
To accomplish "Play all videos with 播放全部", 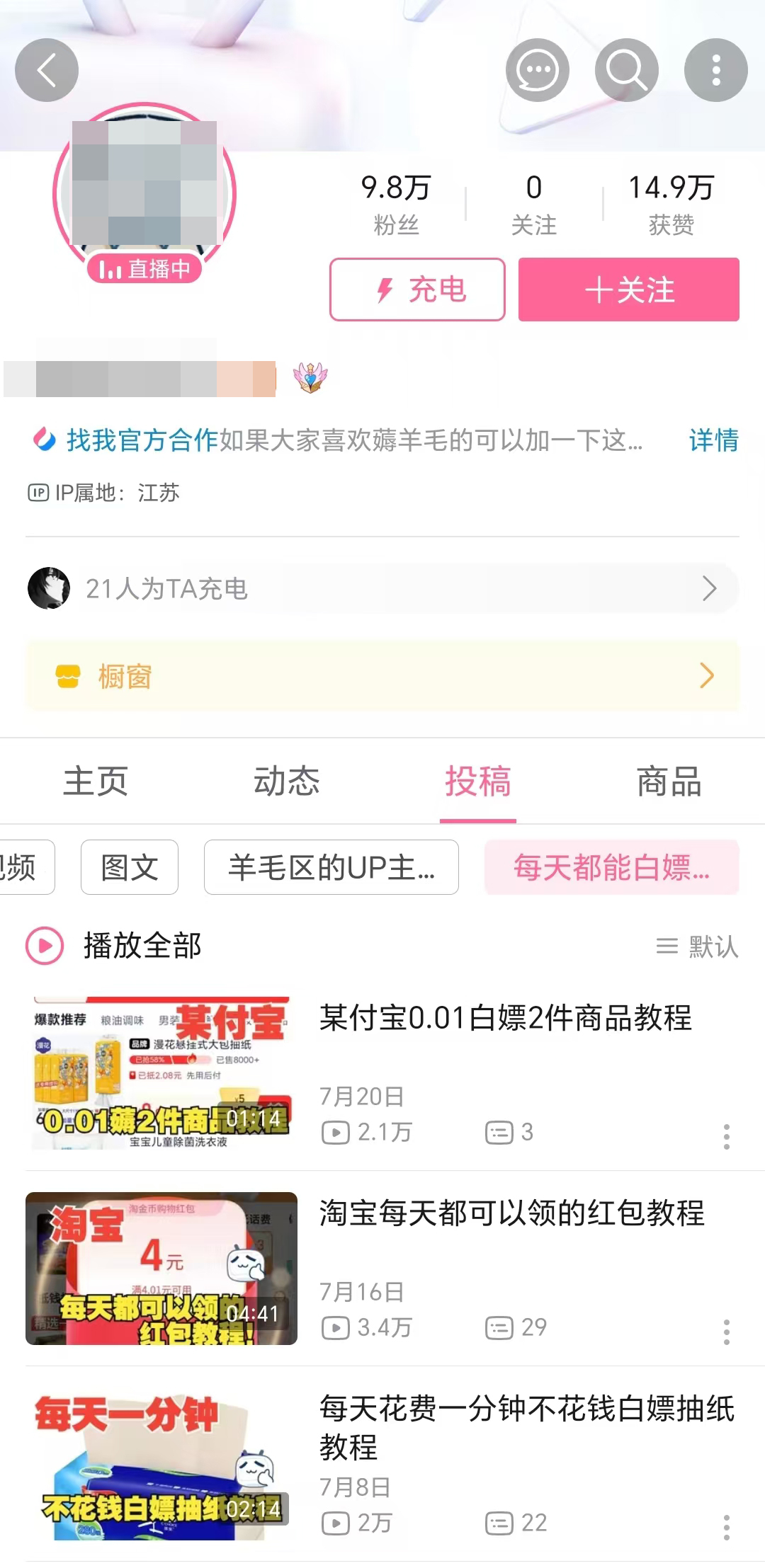I will [x=113, y=946].
